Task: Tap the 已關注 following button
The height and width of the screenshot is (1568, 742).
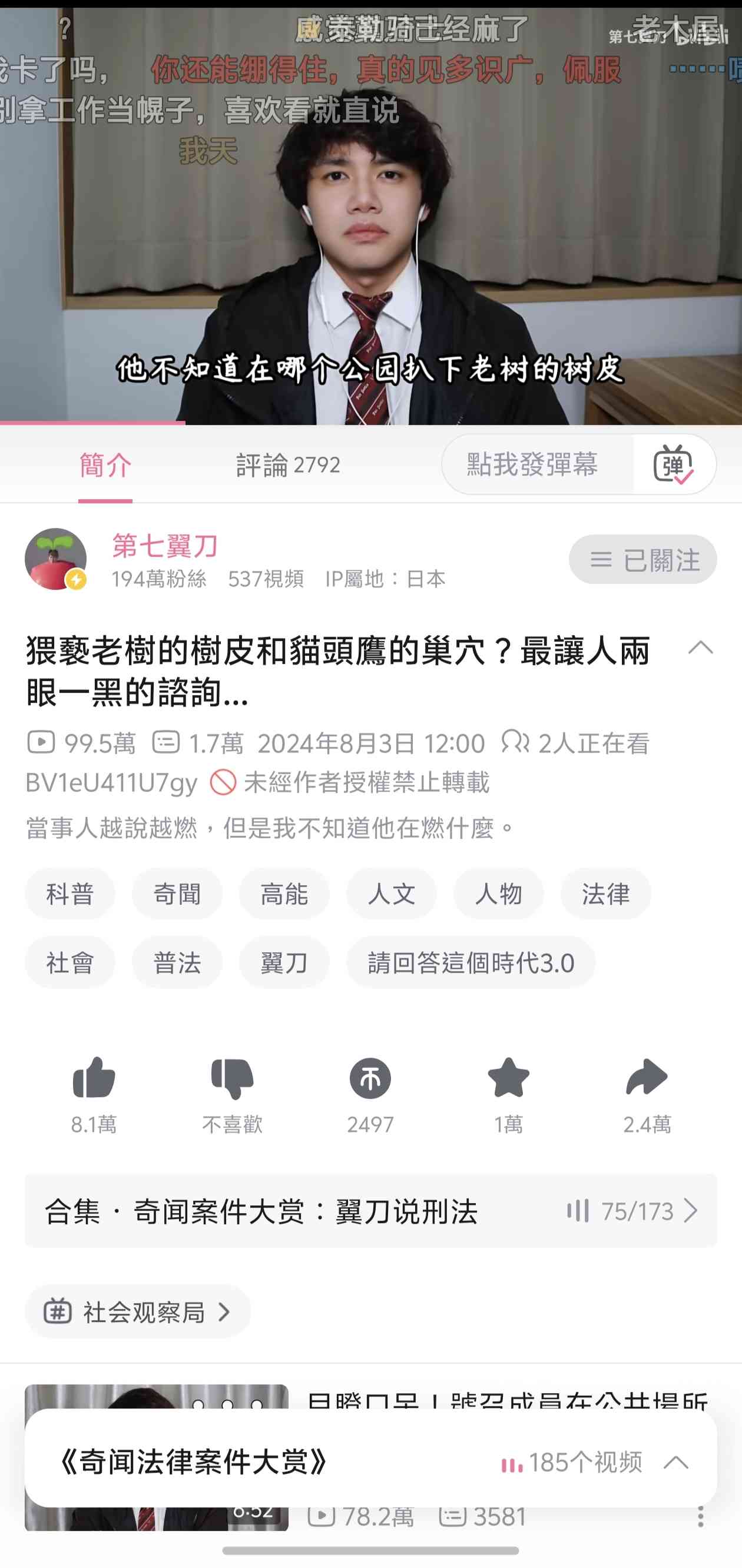Action: [x=642, y=559]
